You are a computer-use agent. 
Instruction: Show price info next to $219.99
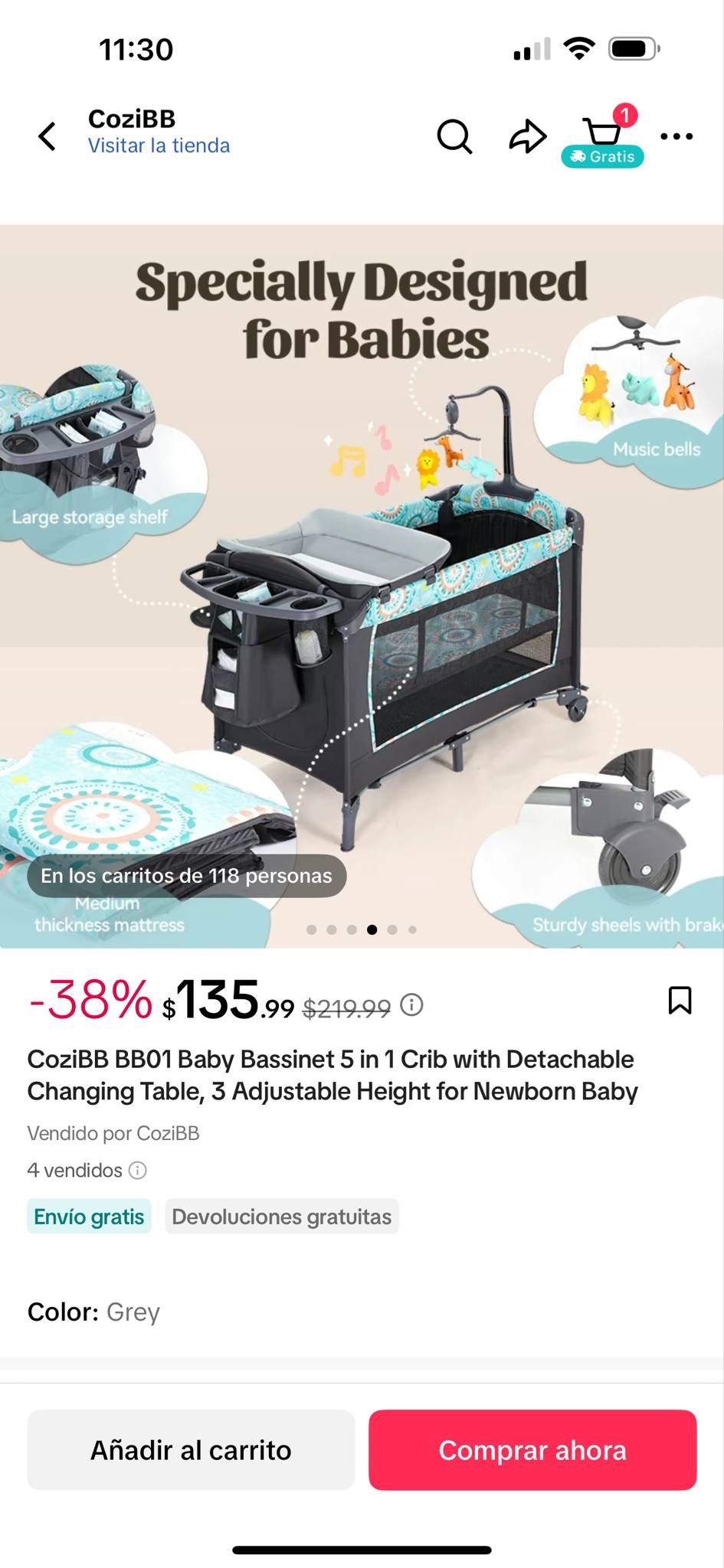point(411,1004)
